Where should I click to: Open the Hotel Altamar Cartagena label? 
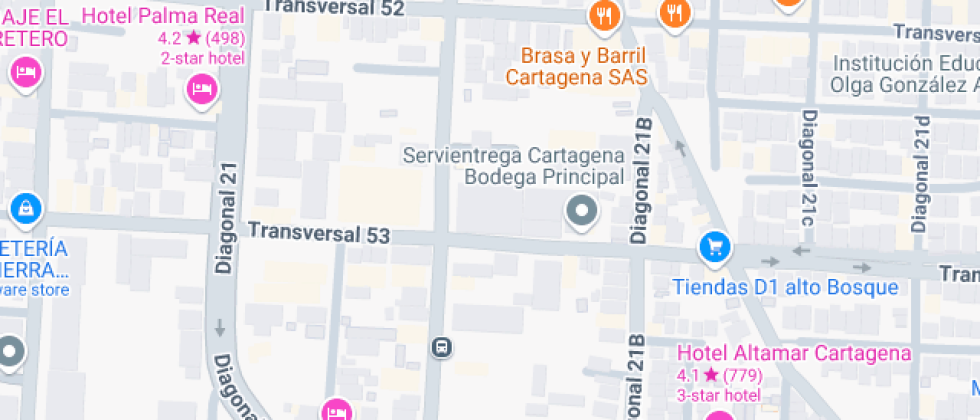(x=794, y=353)
